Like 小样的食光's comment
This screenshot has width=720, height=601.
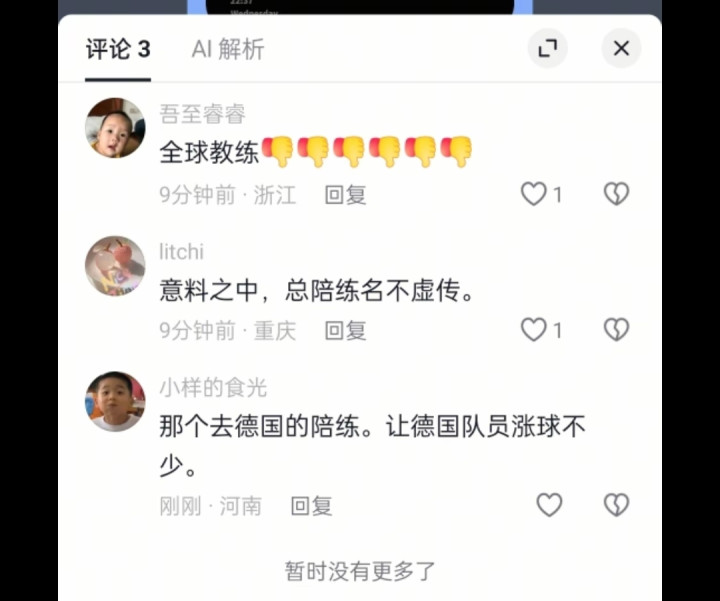pos(549,505)
